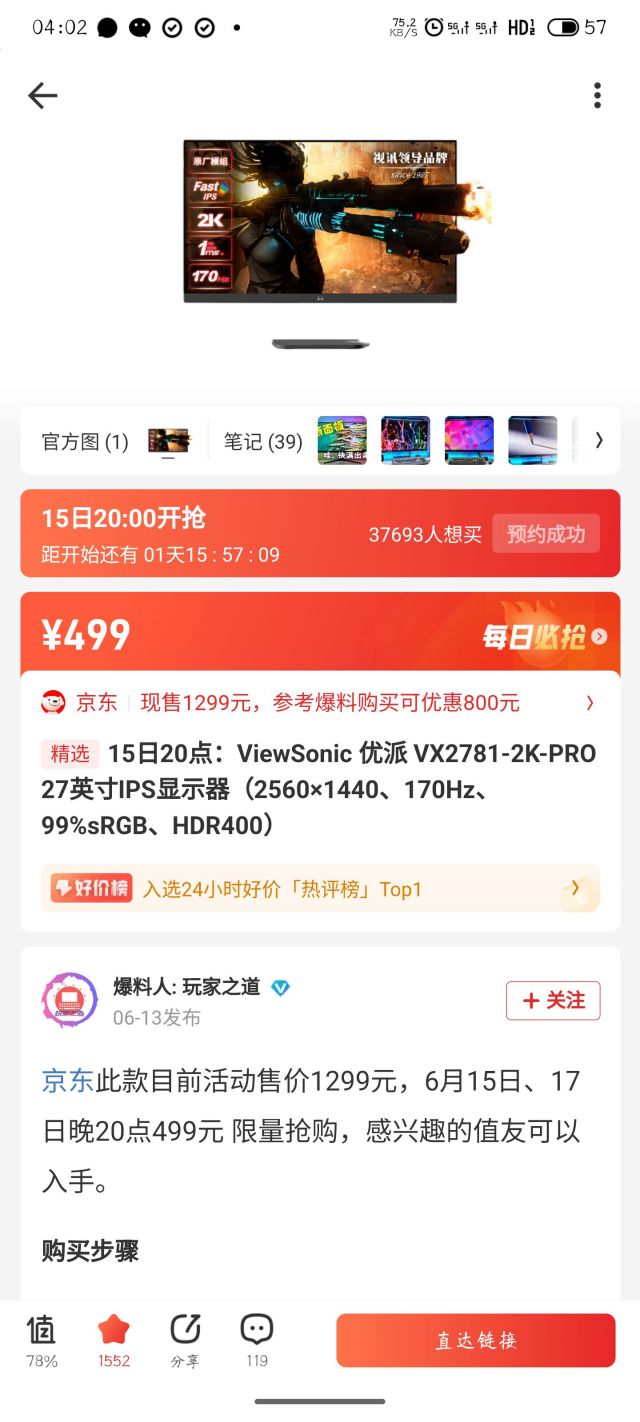Favorite this deal with the star icon
Image resolution: width=640 pixels, height=1422 pixels.
114,1339
